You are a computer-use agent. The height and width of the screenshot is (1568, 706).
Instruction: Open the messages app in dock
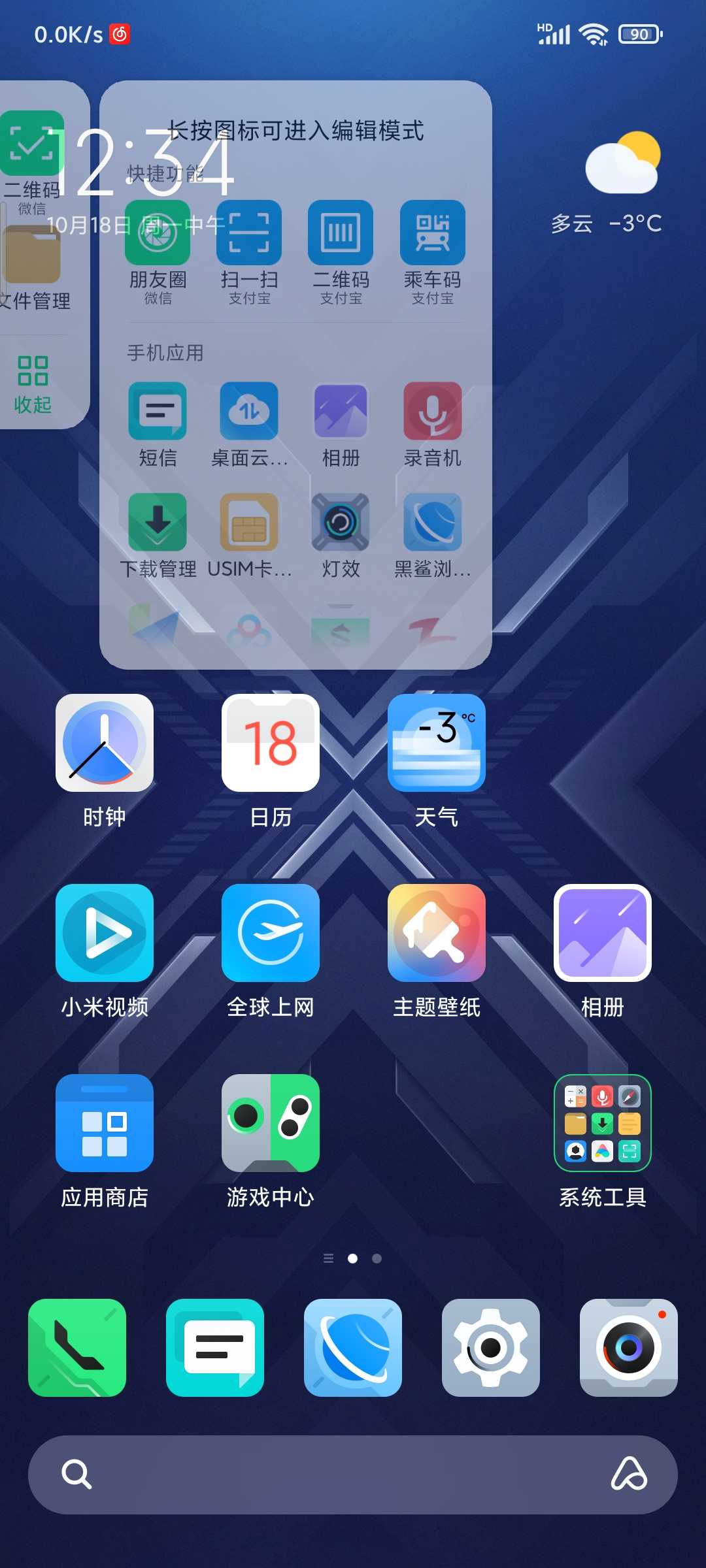coord(215,1348)
